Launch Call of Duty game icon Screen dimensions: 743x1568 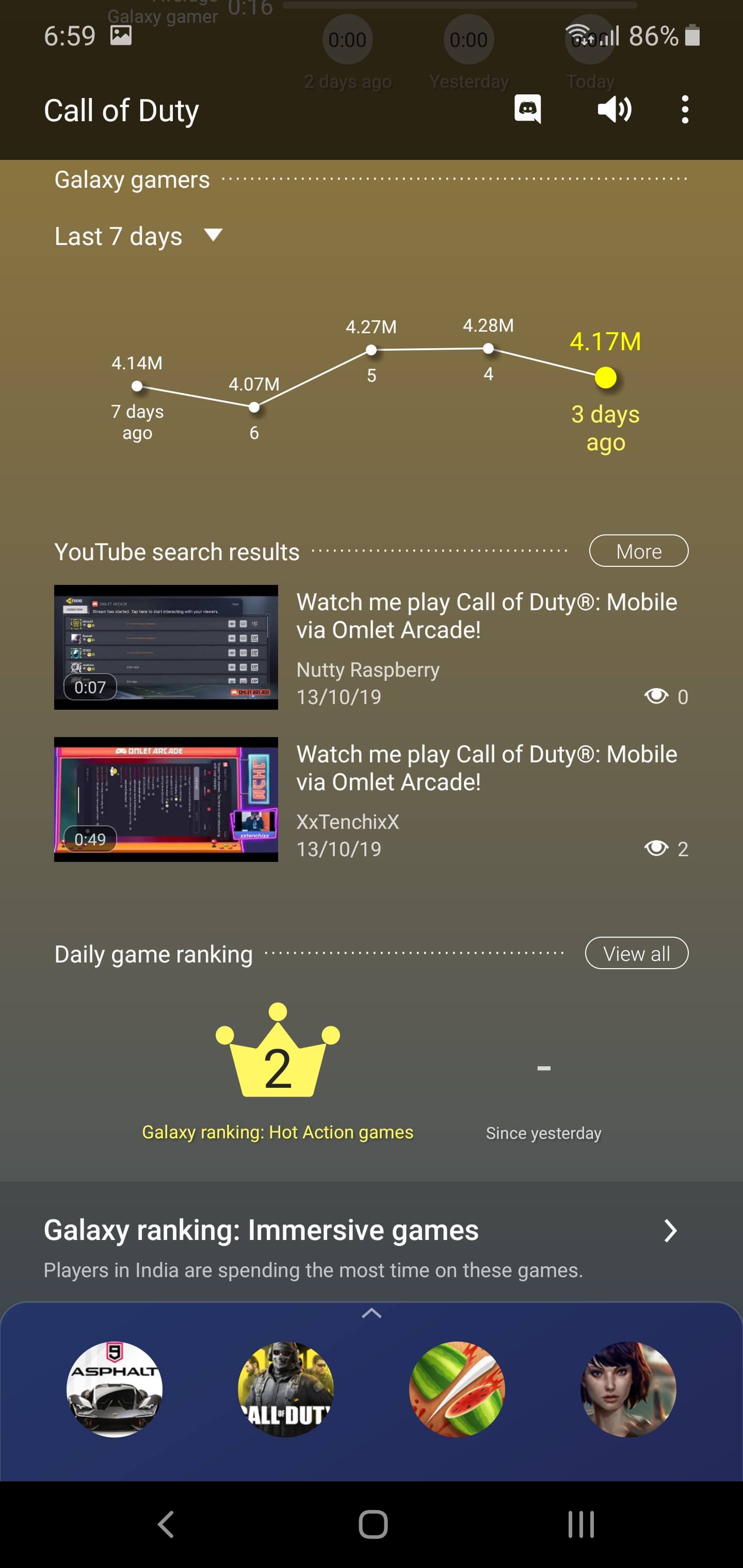[x=286, y=1390]
